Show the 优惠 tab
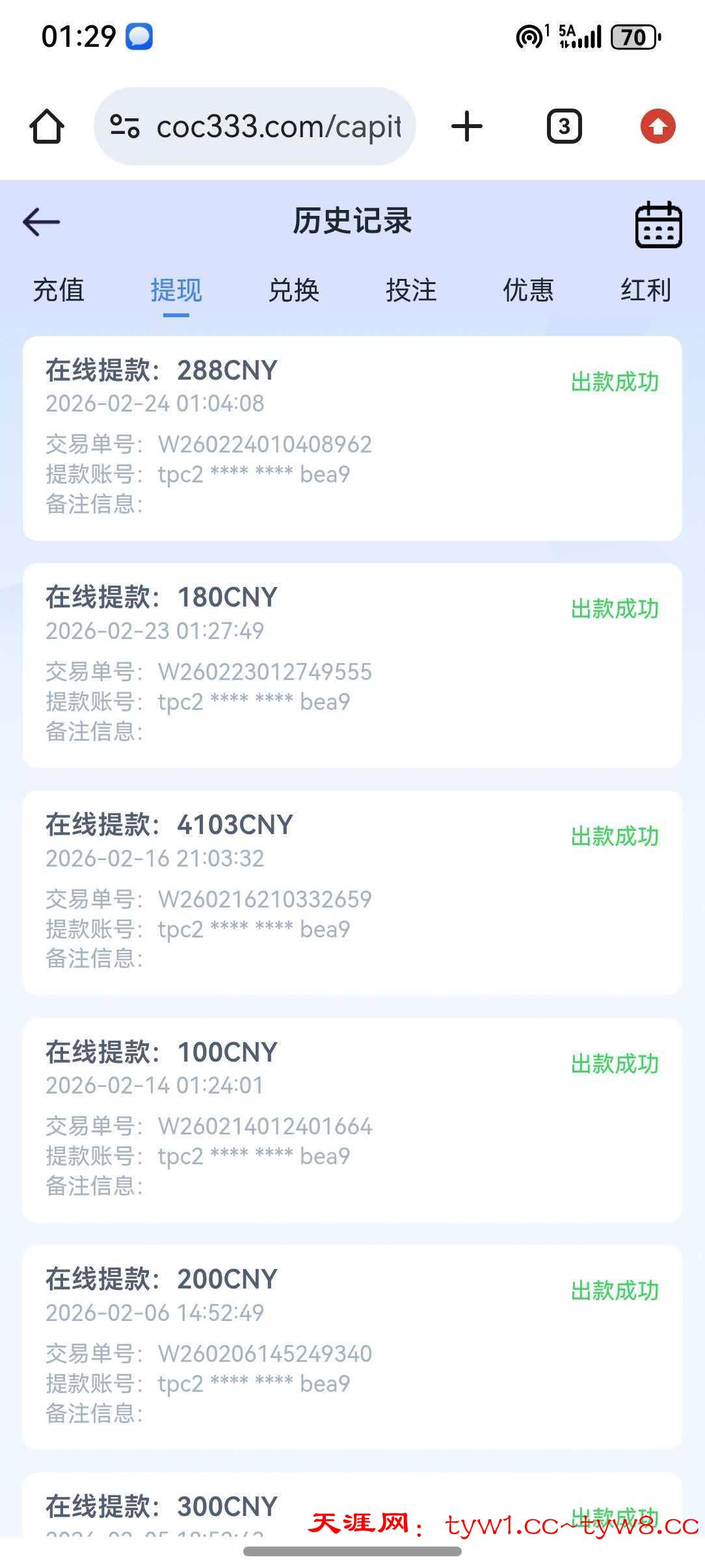Viewport: 705px width, 1568px height. tap(528, 290)
